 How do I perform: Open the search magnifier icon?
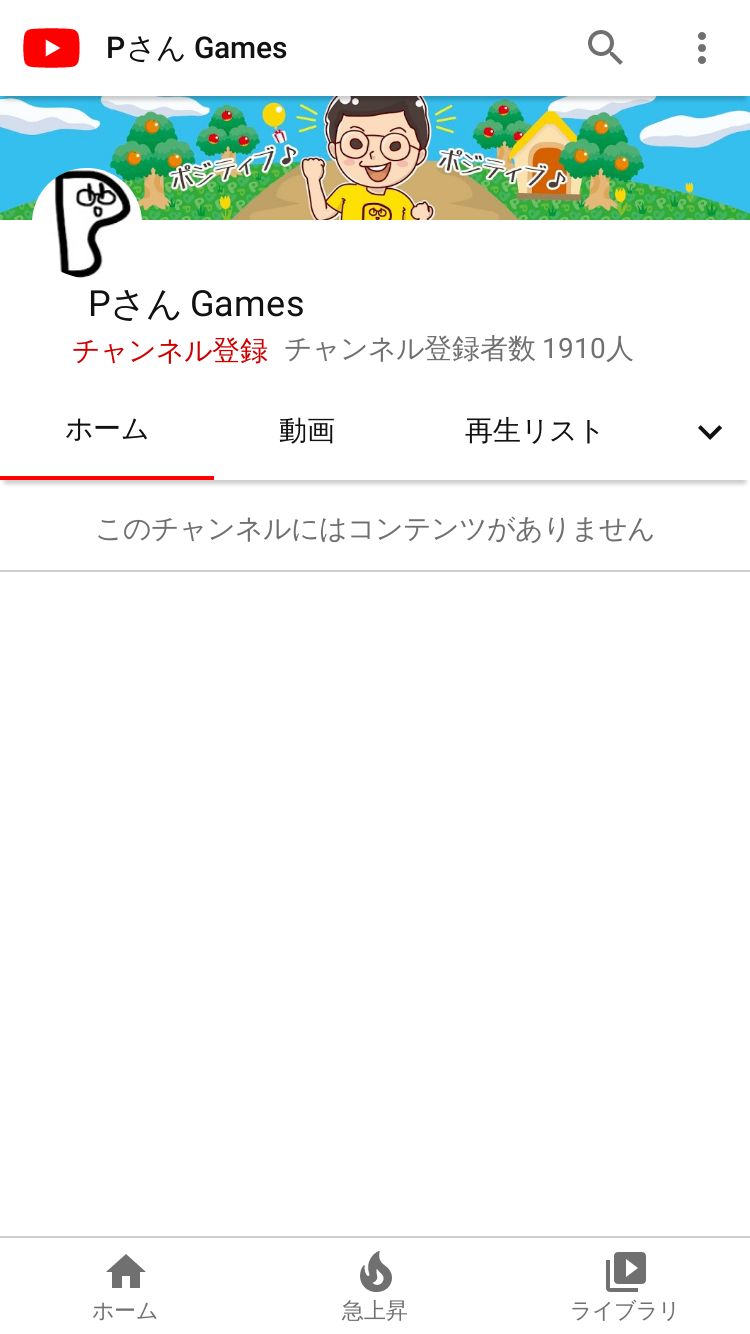605,47
